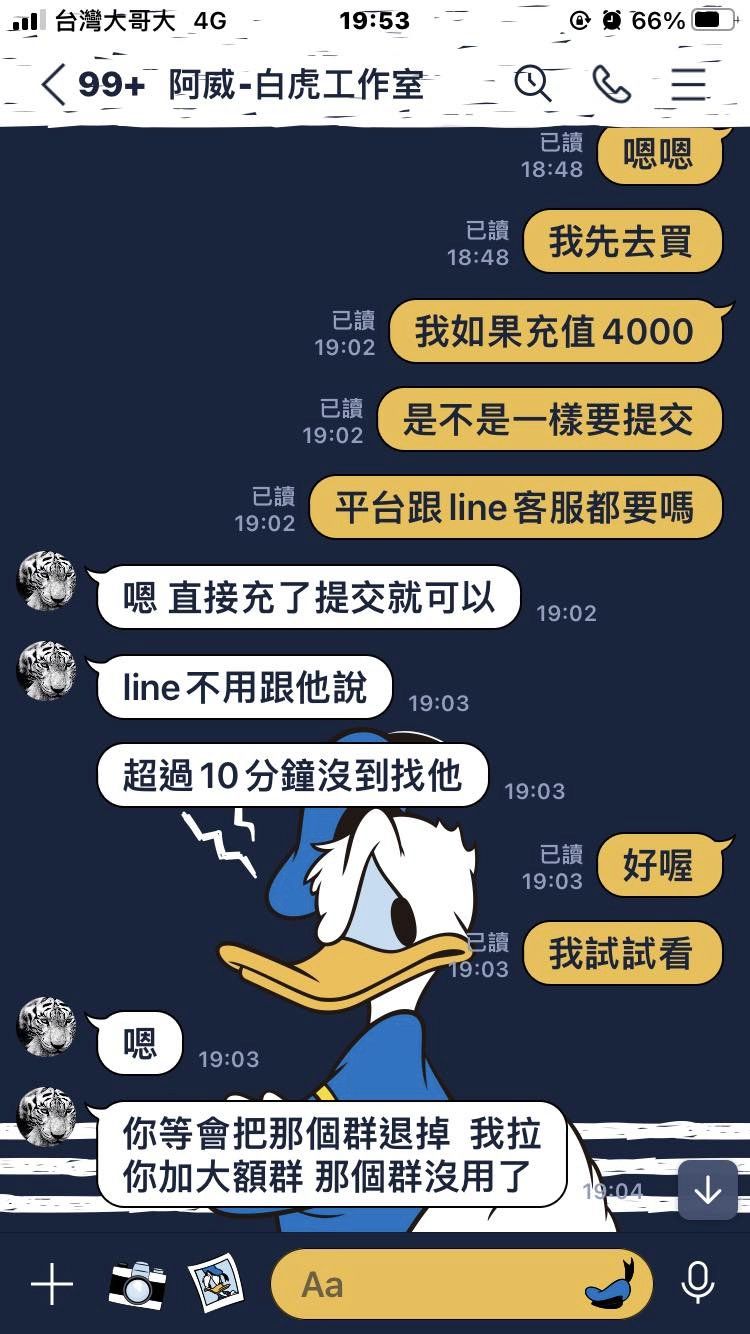Jump to the latest message
The width and height of the screenshot is (750, 1334).
(707, 1190)
